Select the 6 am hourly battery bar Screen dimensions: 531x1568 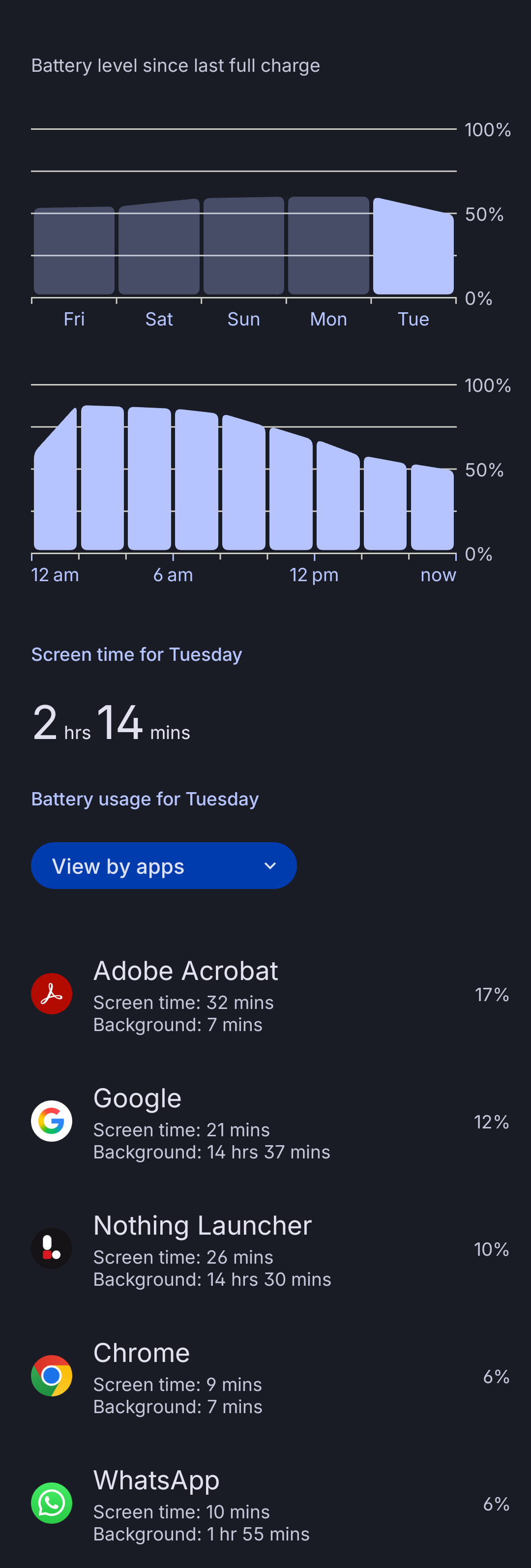197,481
